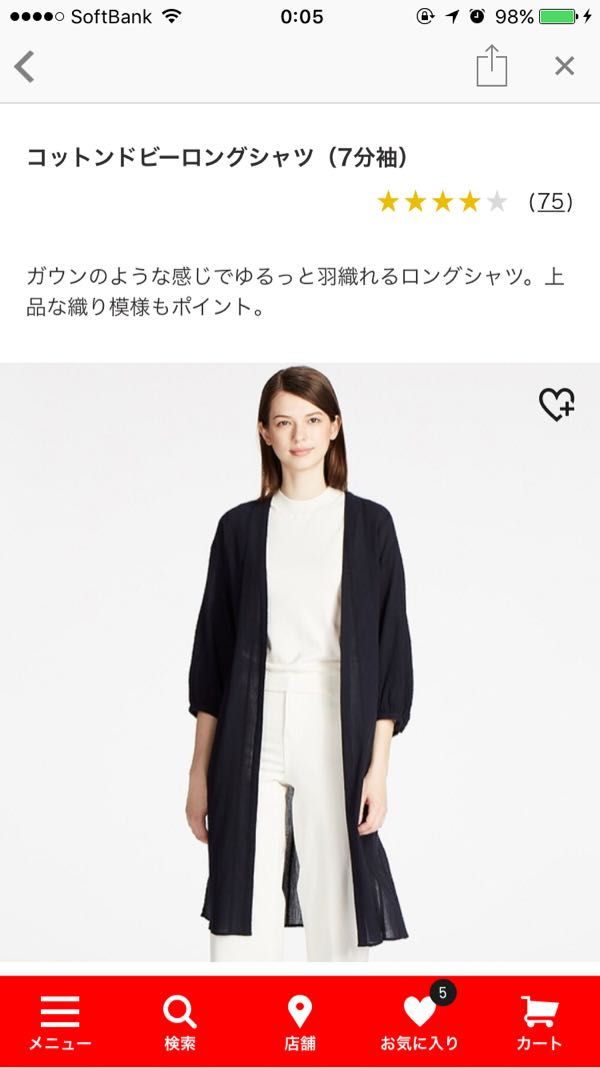View お気に入り favorites list

point(420,1022)
